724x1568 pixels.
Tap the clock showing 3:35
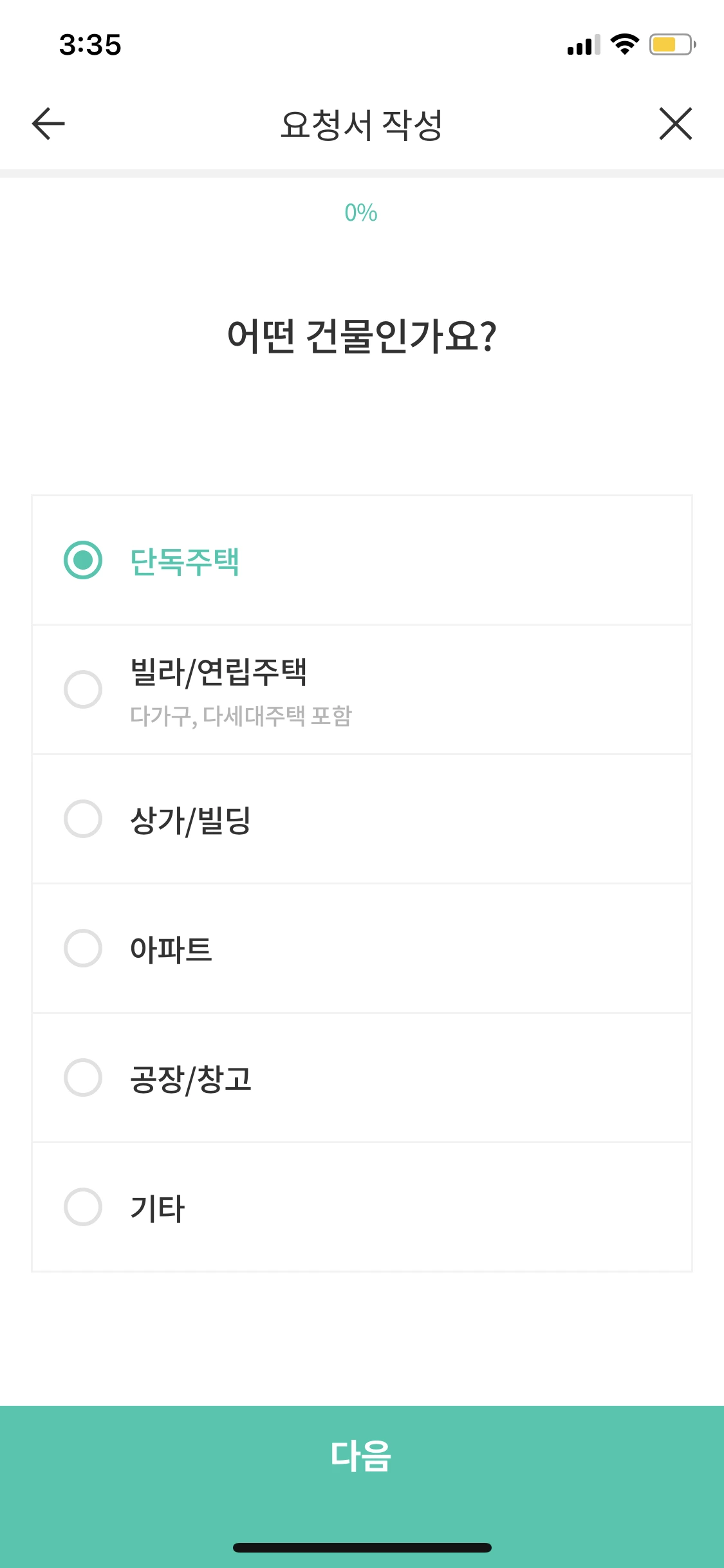(90, 44)
